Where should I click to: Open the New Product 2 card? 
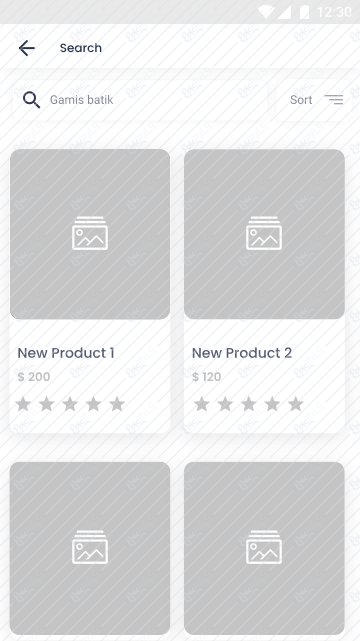coord(264,291)
